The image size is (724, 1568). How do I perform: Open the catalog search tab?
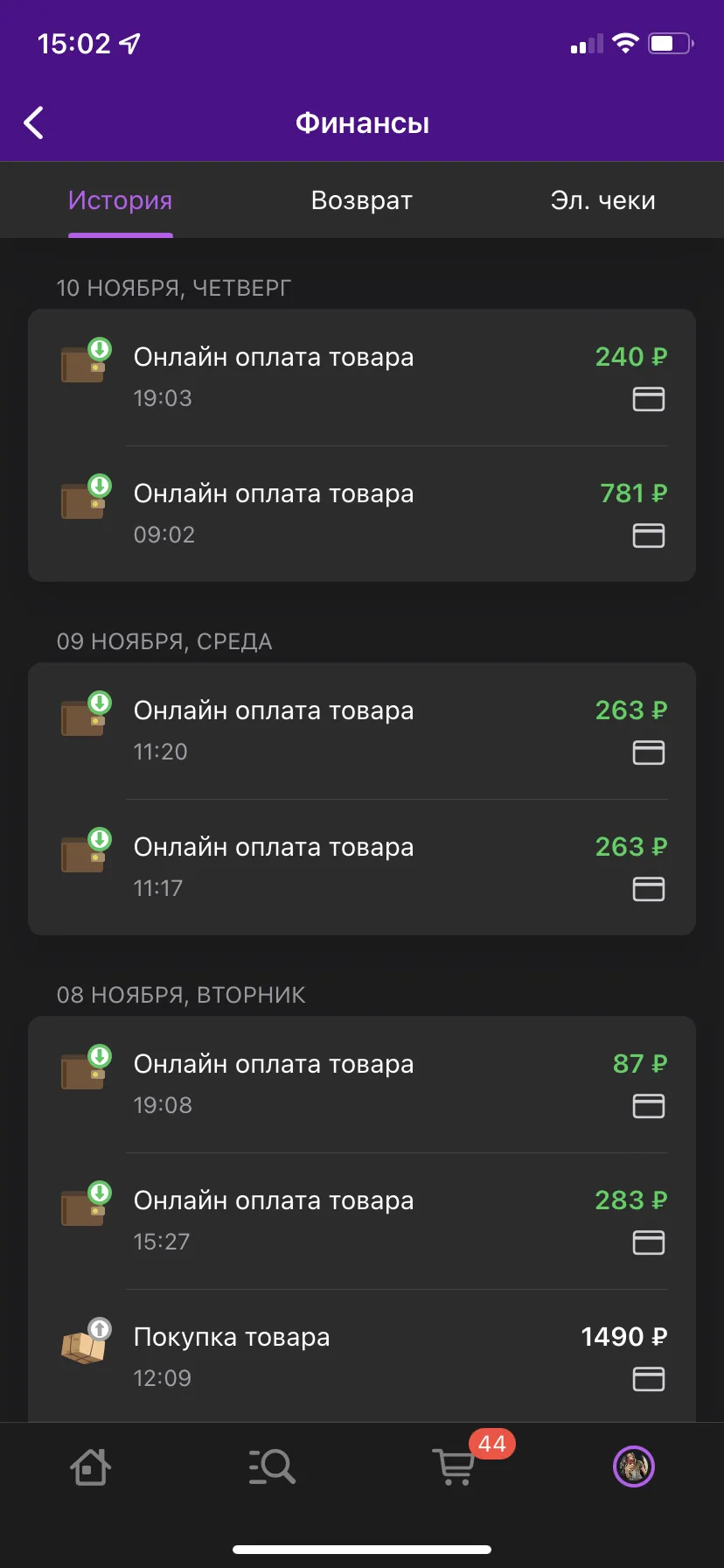coord(272,1466)
